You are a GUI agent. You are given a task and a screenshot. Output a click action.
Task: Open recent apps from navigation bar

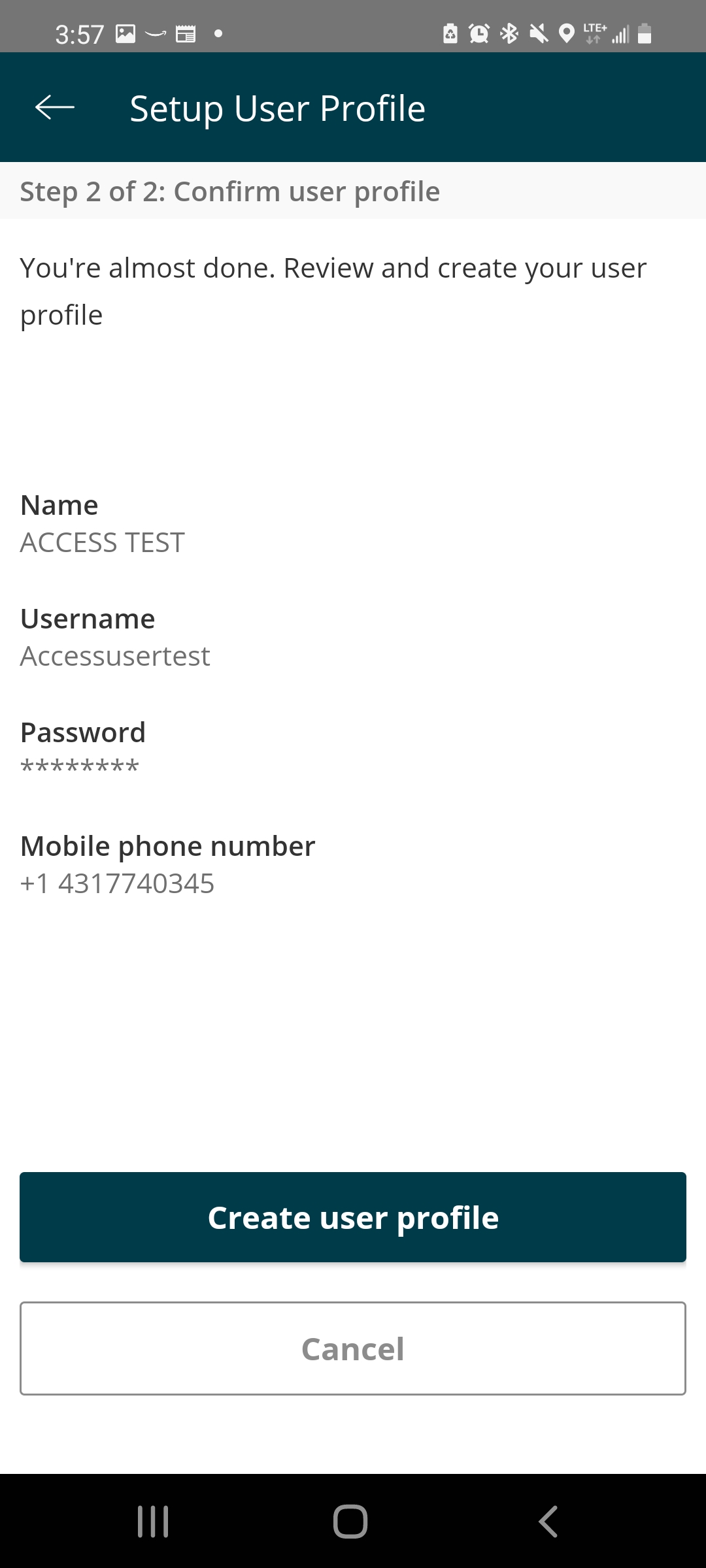click(x=153, y=1522)
